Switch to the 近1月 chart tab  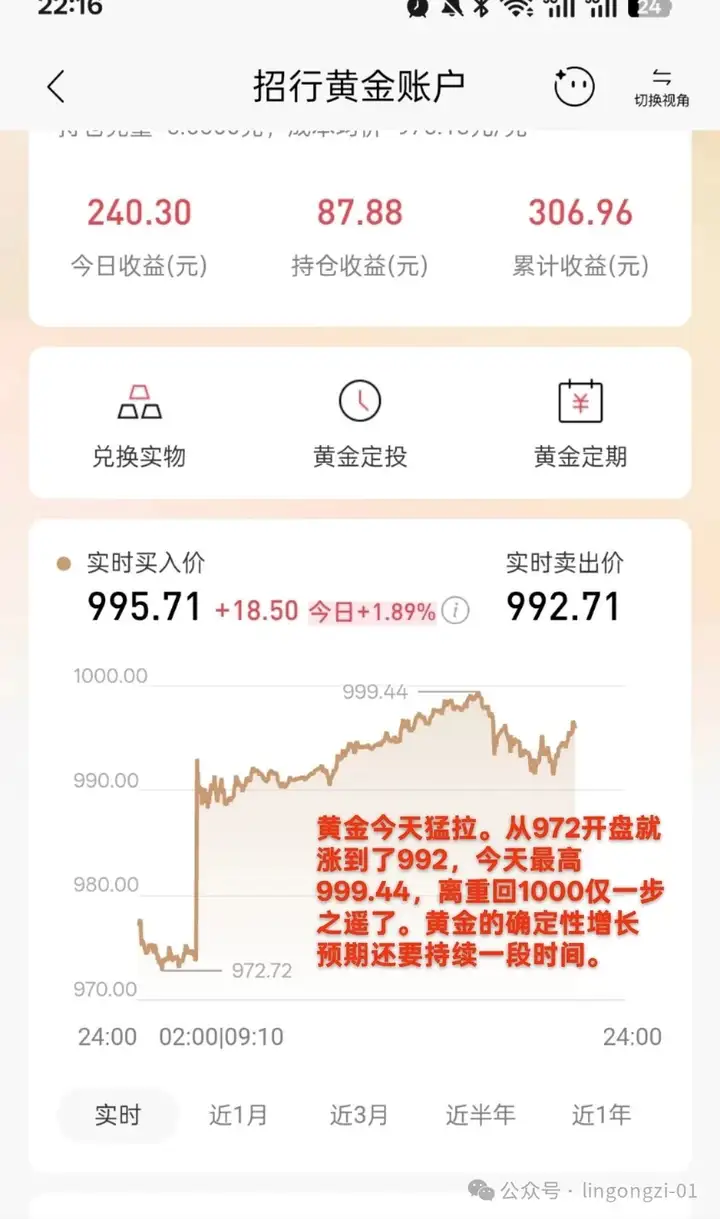tap(239, 1114)
